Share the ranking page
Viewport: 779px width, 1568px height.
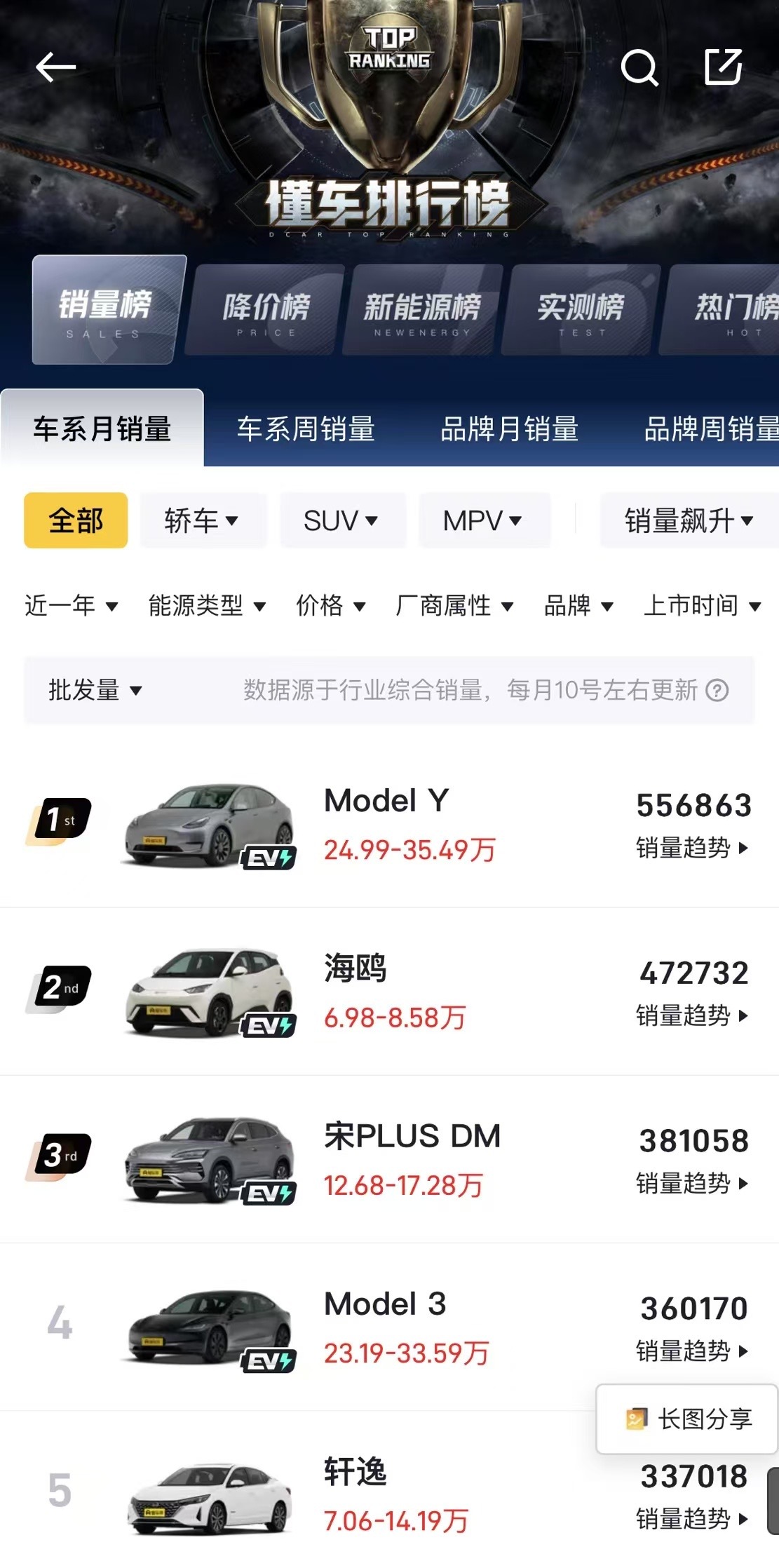[x=723, y=67]
